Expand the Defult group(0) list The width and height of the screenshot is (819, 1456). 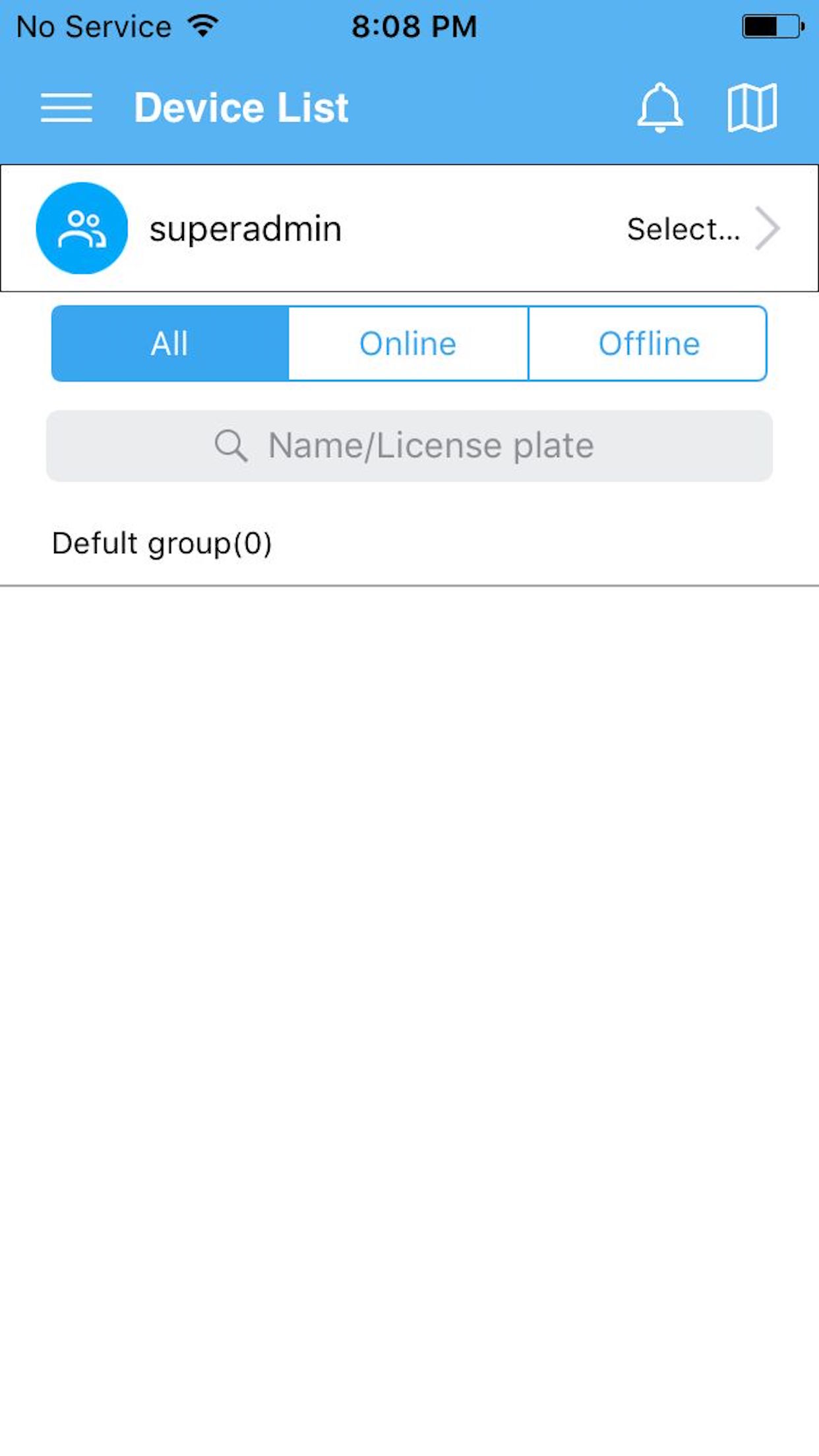coord(163,543)
